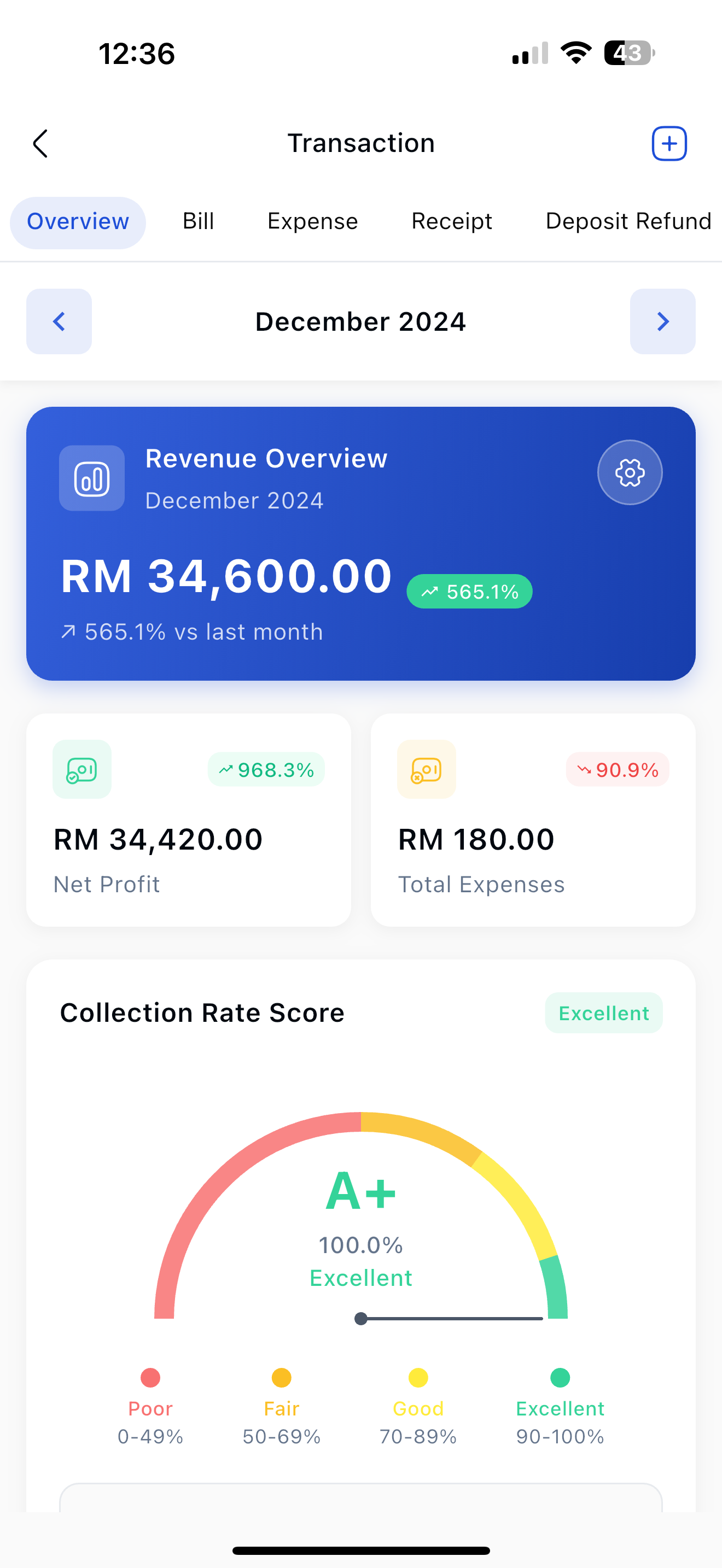
Task: Advance to the next month
Action: tap(662, 321)
